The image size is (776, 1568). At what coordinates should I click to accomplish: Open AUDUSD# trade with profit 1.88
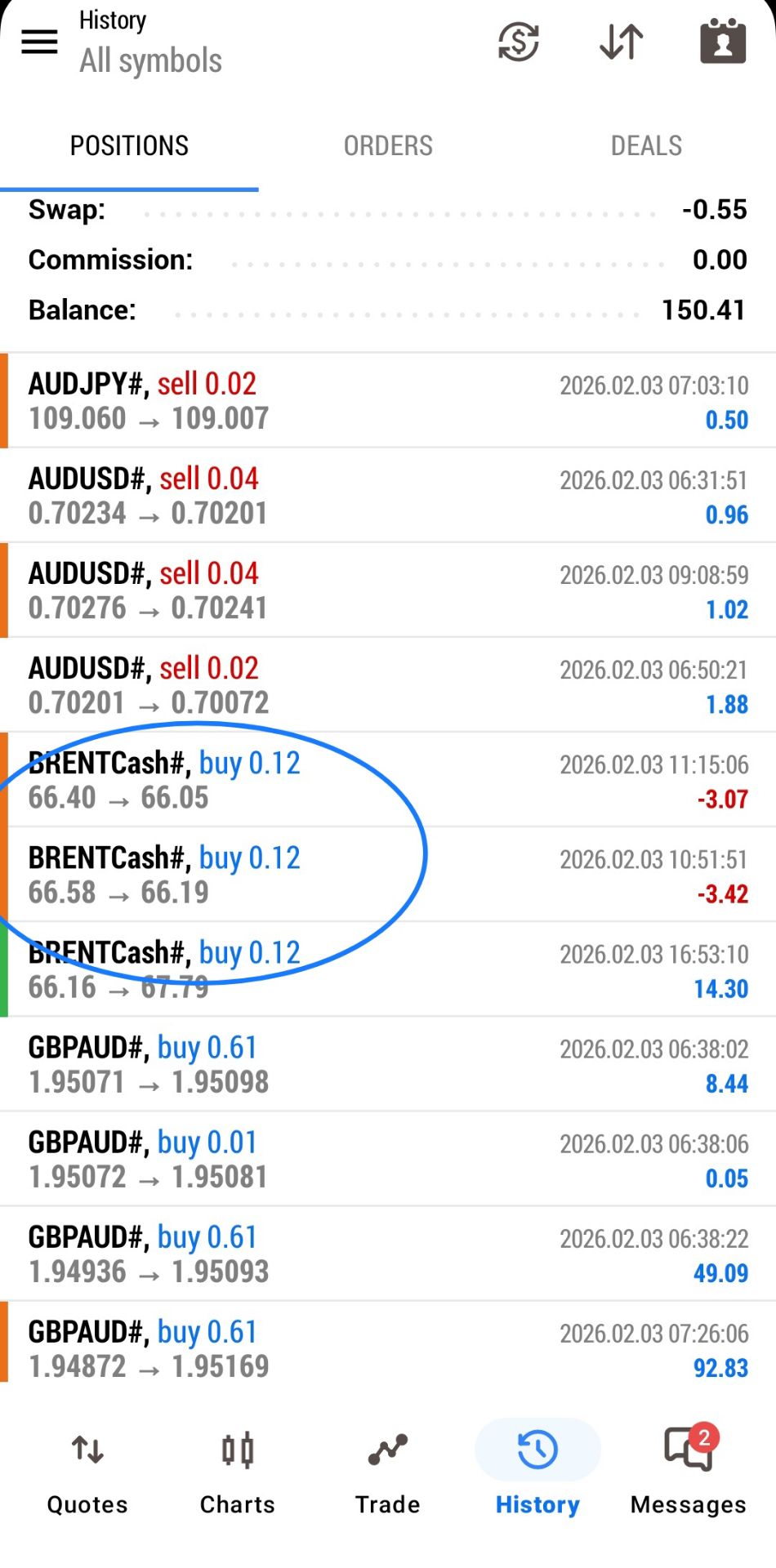pyautogui.click(x=388, y=685)
